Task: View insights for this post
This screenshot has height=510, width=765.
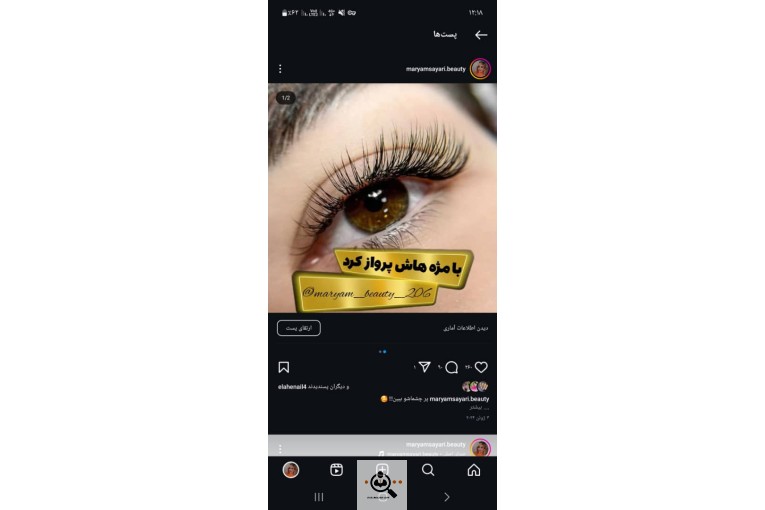Action: tap(465, 328)
